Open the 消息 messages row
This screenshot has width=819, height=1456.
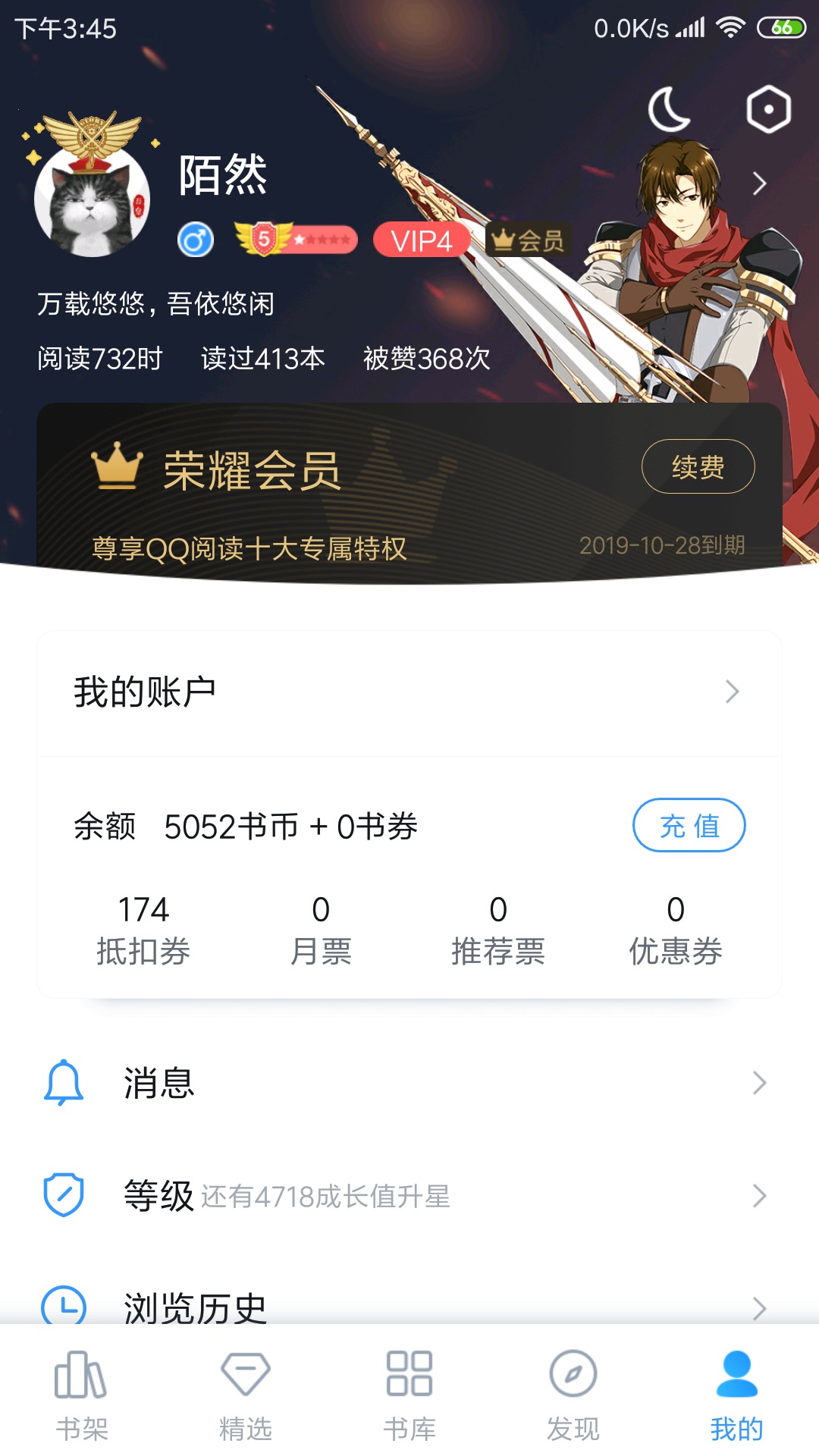[x=409, y=1083]
